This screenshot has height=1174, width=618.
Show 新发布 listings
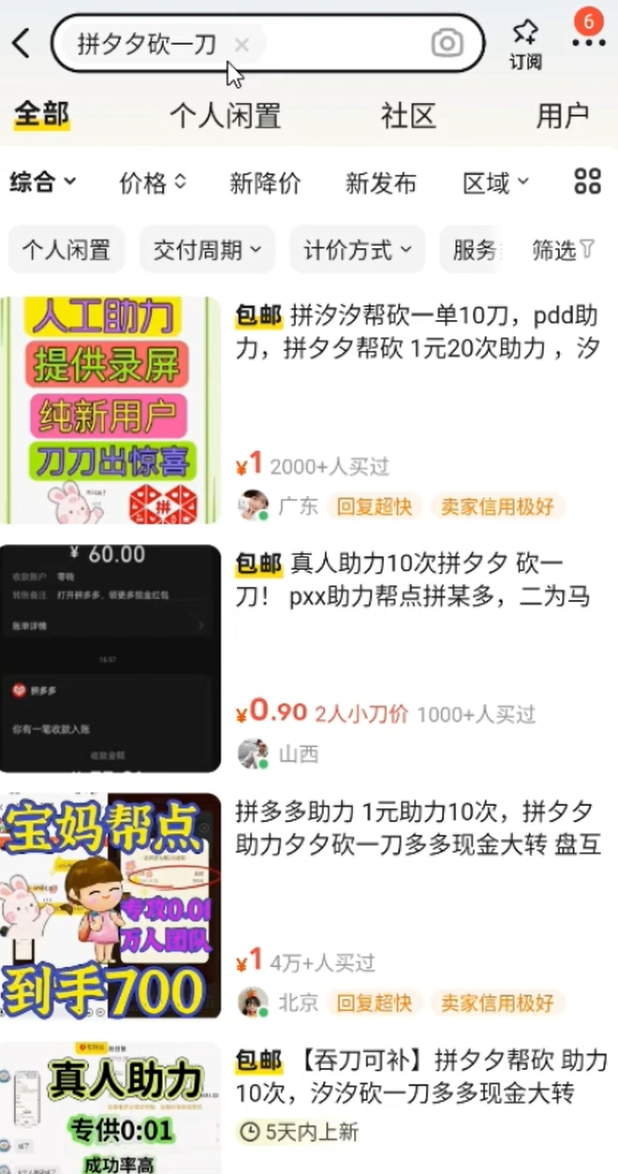click(x=381, y=183)
